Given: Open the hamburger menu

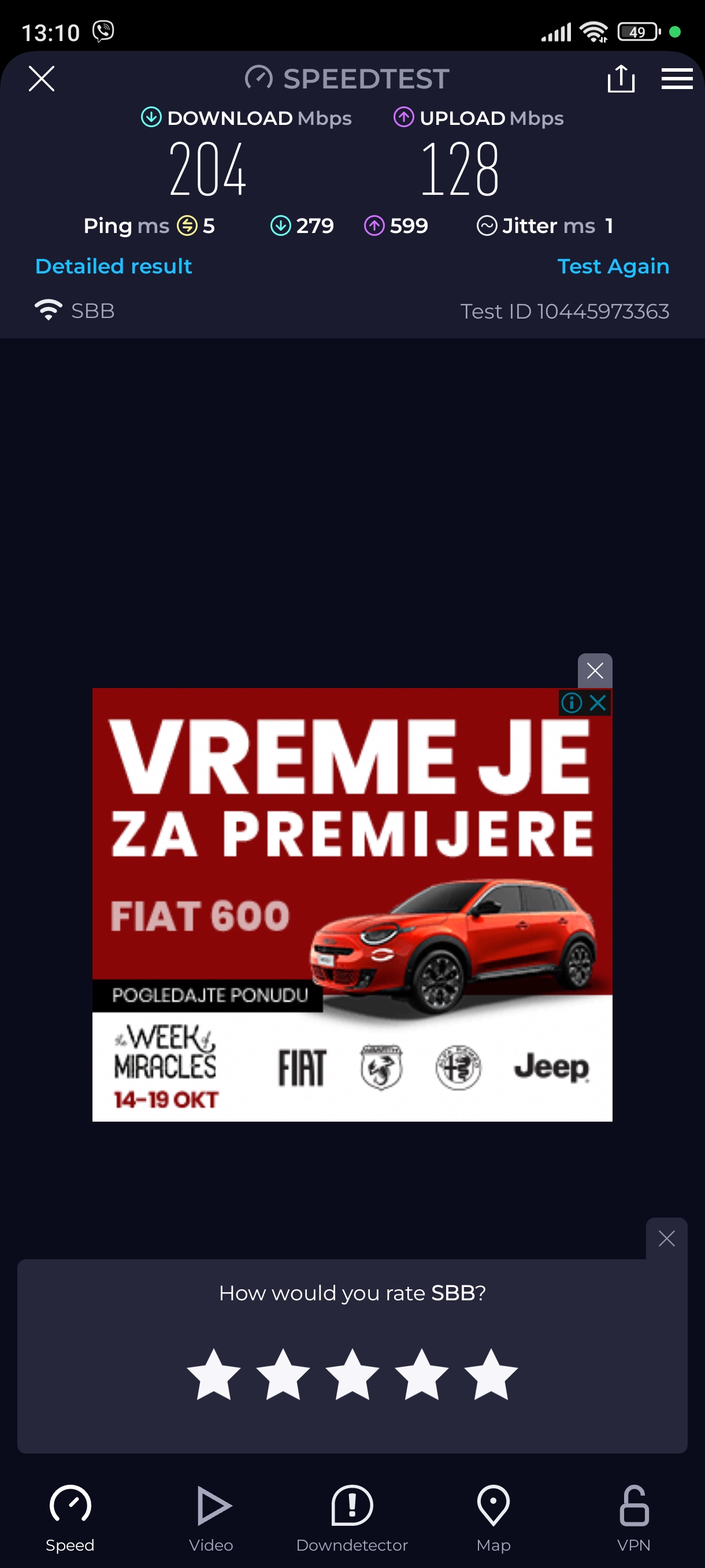Looking at the screenshot, I should (677, 79).
